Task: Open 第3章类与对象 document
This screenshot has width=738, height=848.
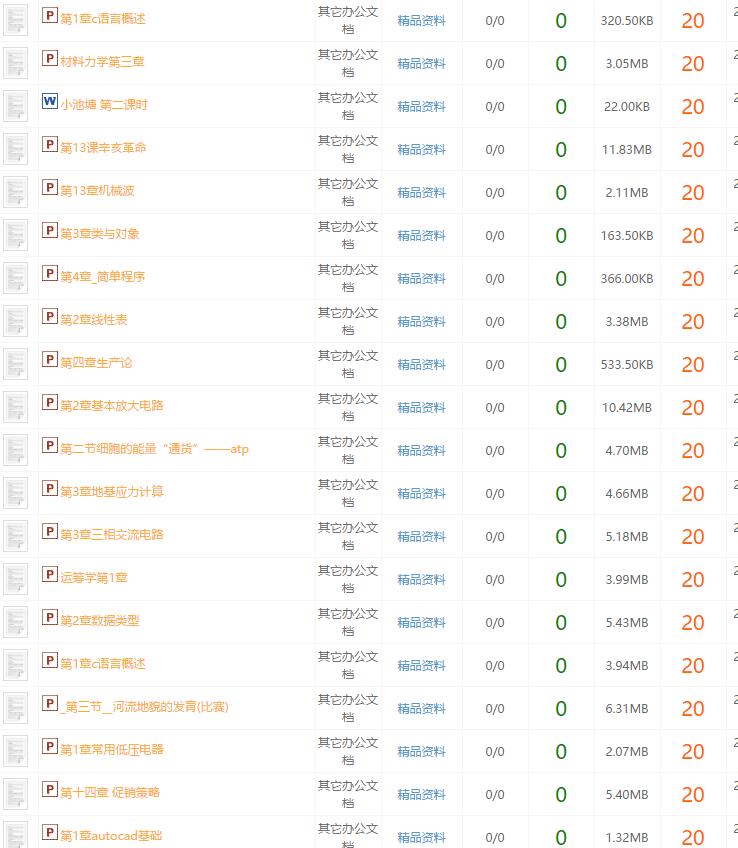Action: 100,234
